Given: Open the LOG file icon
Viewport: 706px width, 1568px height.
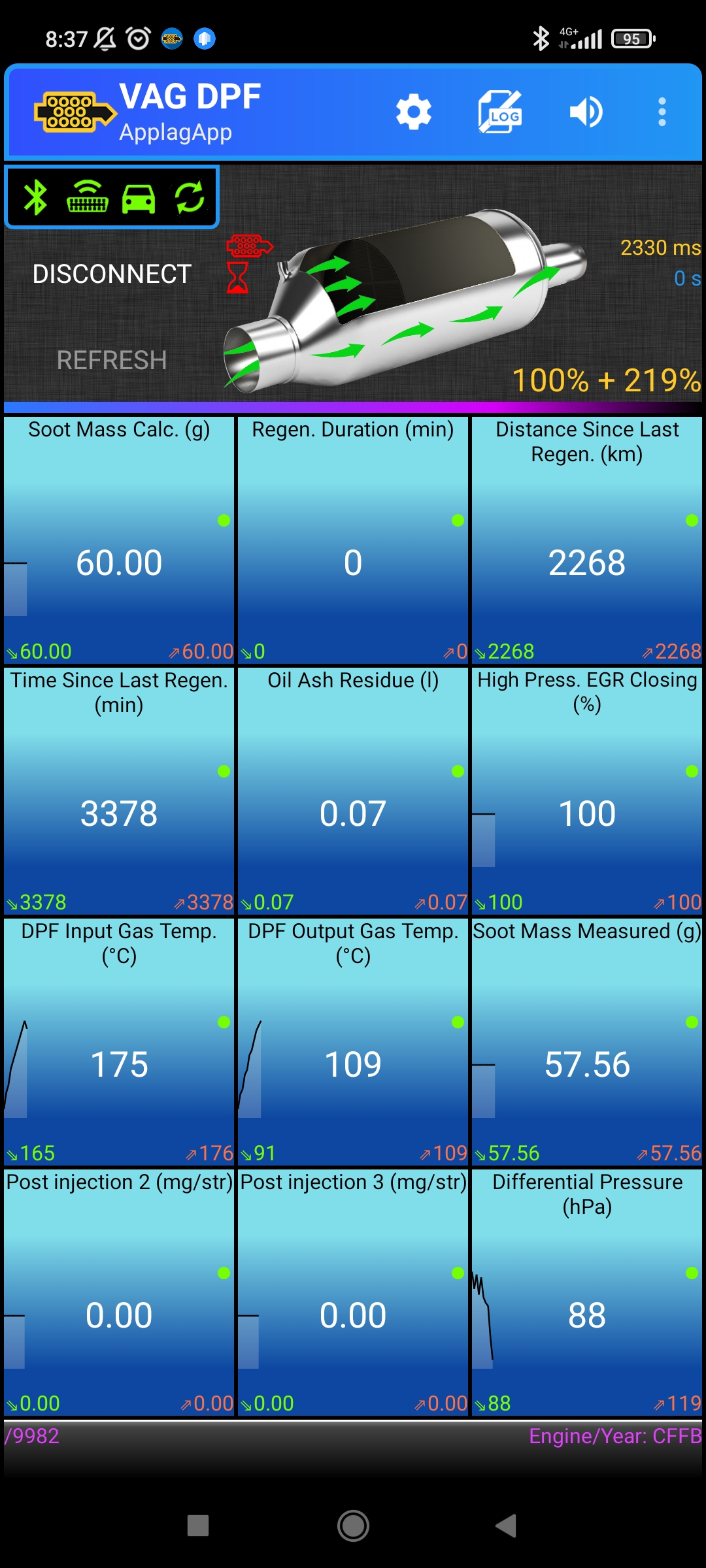Looking at the screenshot, I should 500,112.
